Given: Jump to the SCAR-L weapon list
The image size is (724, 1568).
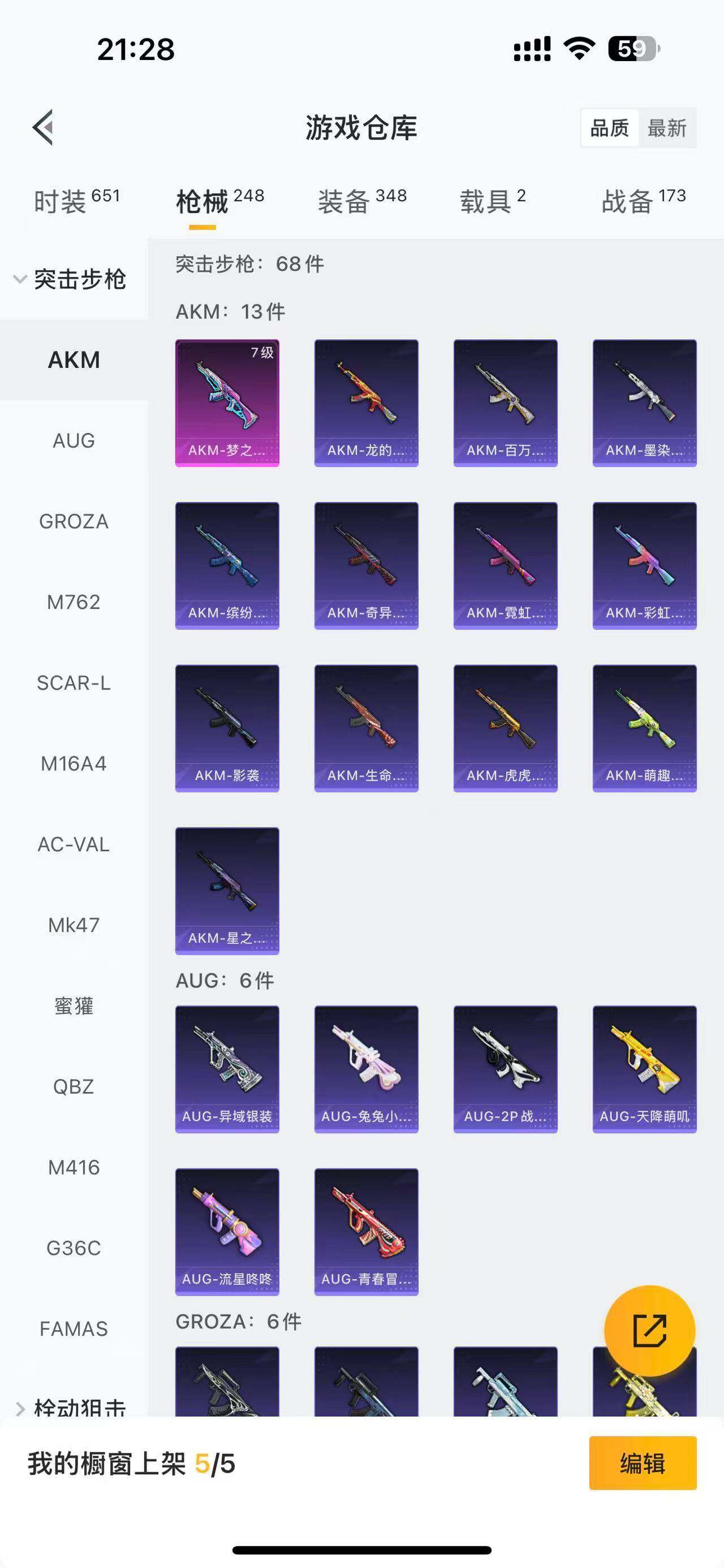Looking at the screenshot, I should click(x=74, y=683).
